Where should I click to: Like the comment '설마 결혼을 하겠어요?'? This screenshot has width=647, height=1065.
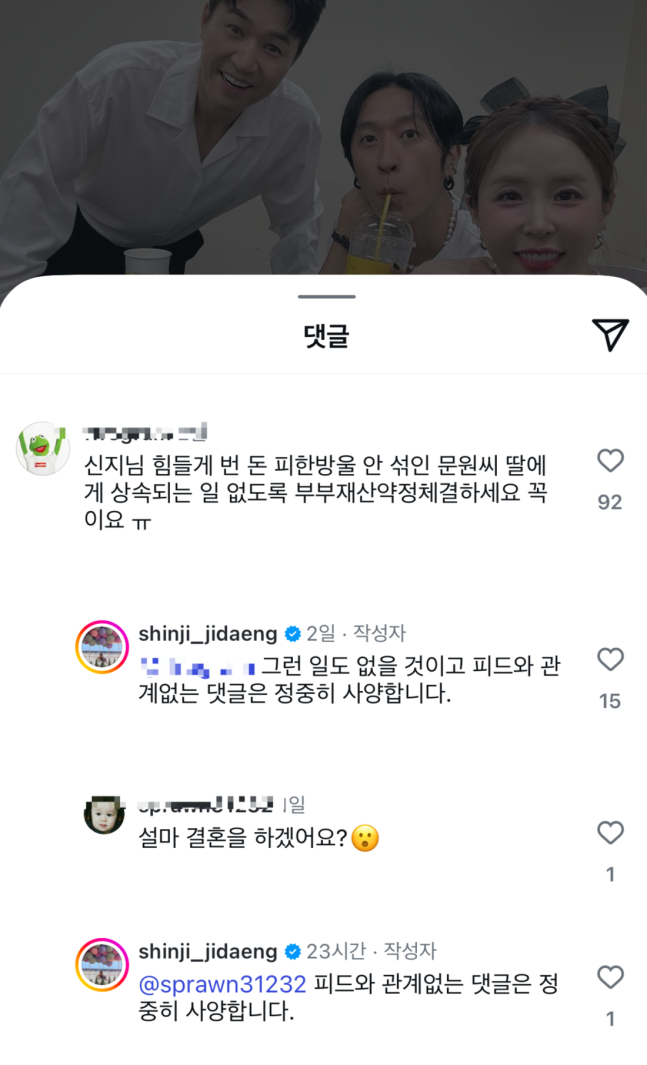(610, 833)
